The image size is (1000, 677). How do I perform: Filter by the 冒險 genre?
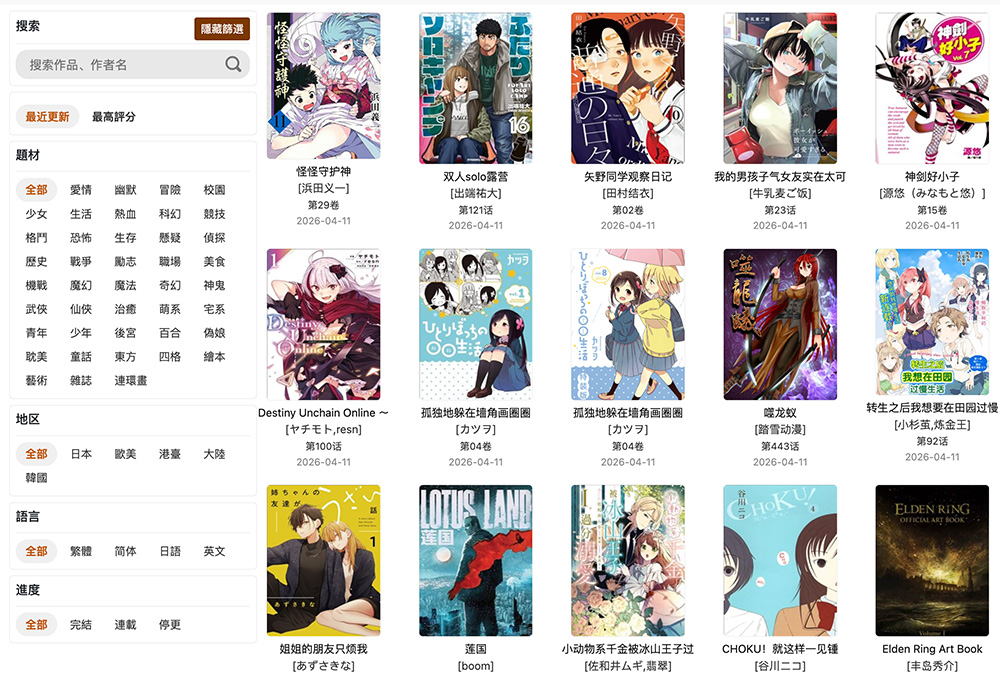point(170,190)
